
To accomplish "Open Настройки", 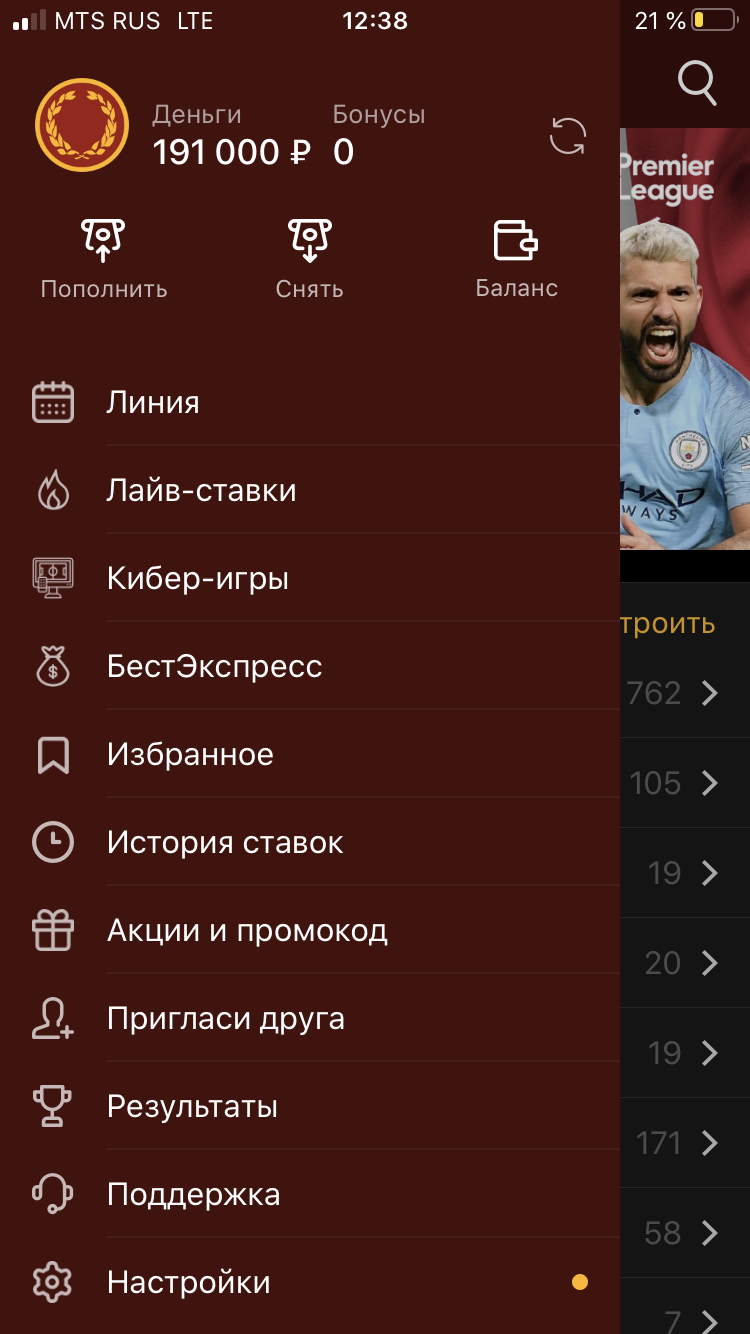I will click(188, 1283).
